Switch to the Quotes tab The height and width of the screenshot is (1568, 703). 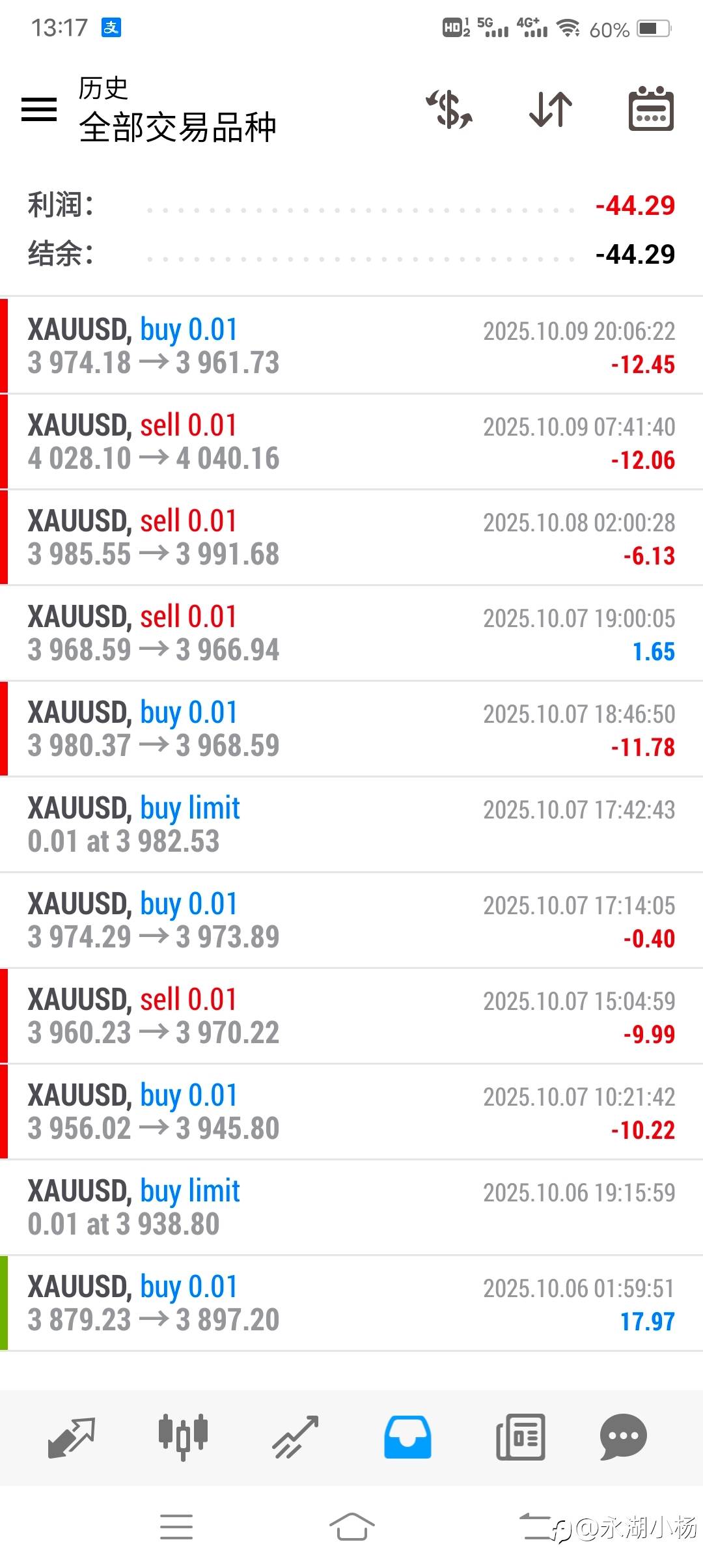72,1436
